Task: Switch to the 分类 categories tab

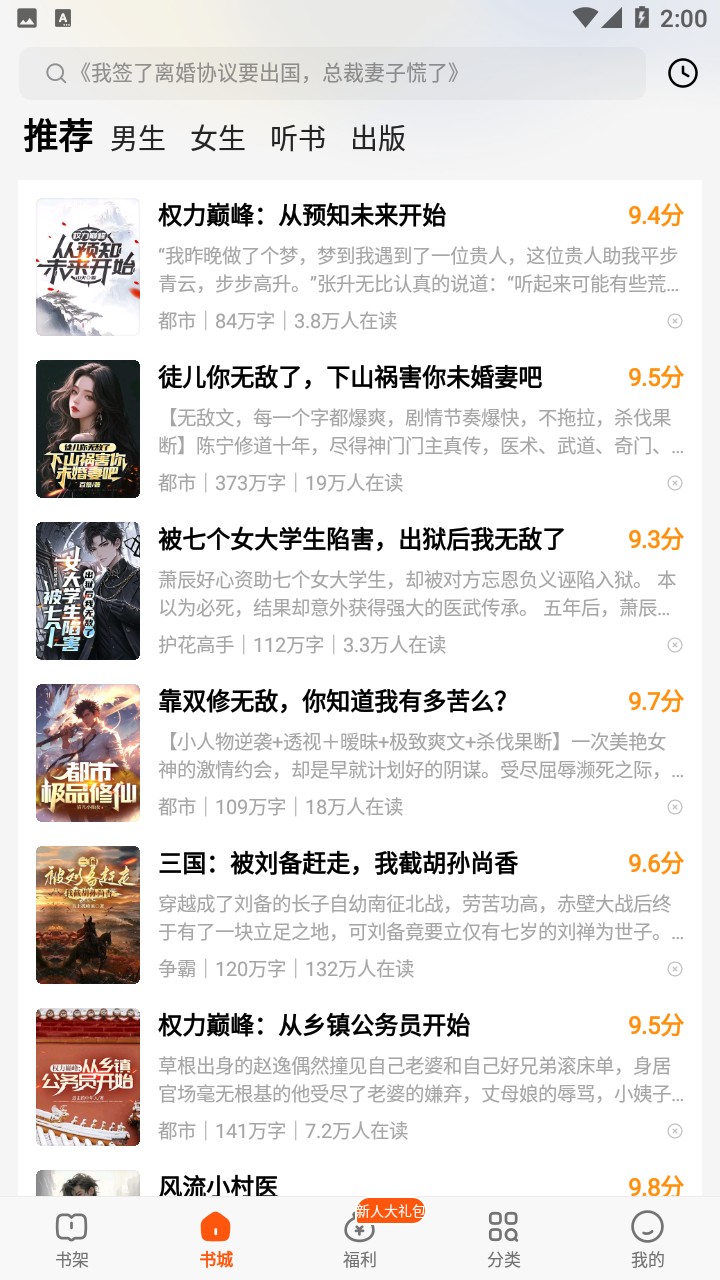Action: [x=504, y=1239]
